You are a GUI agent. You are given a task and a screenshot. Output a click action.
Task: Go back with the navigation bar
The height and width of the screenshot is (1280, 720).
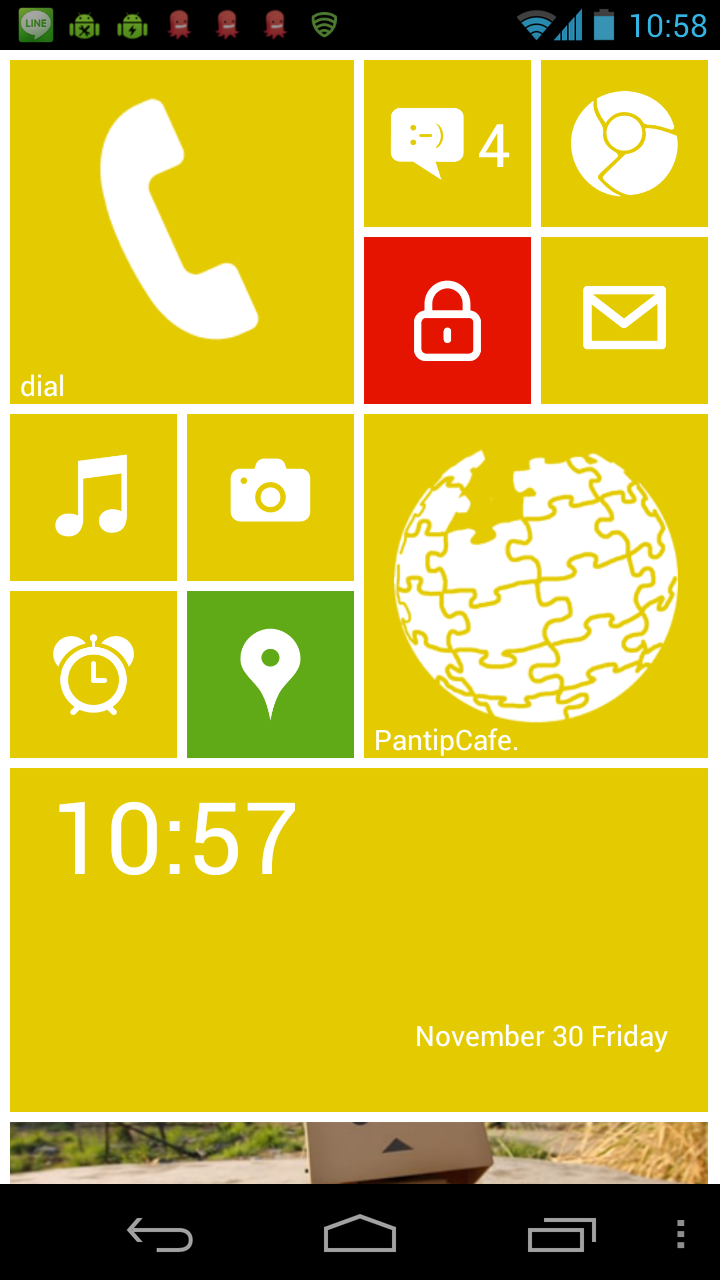coord(160,1234)
